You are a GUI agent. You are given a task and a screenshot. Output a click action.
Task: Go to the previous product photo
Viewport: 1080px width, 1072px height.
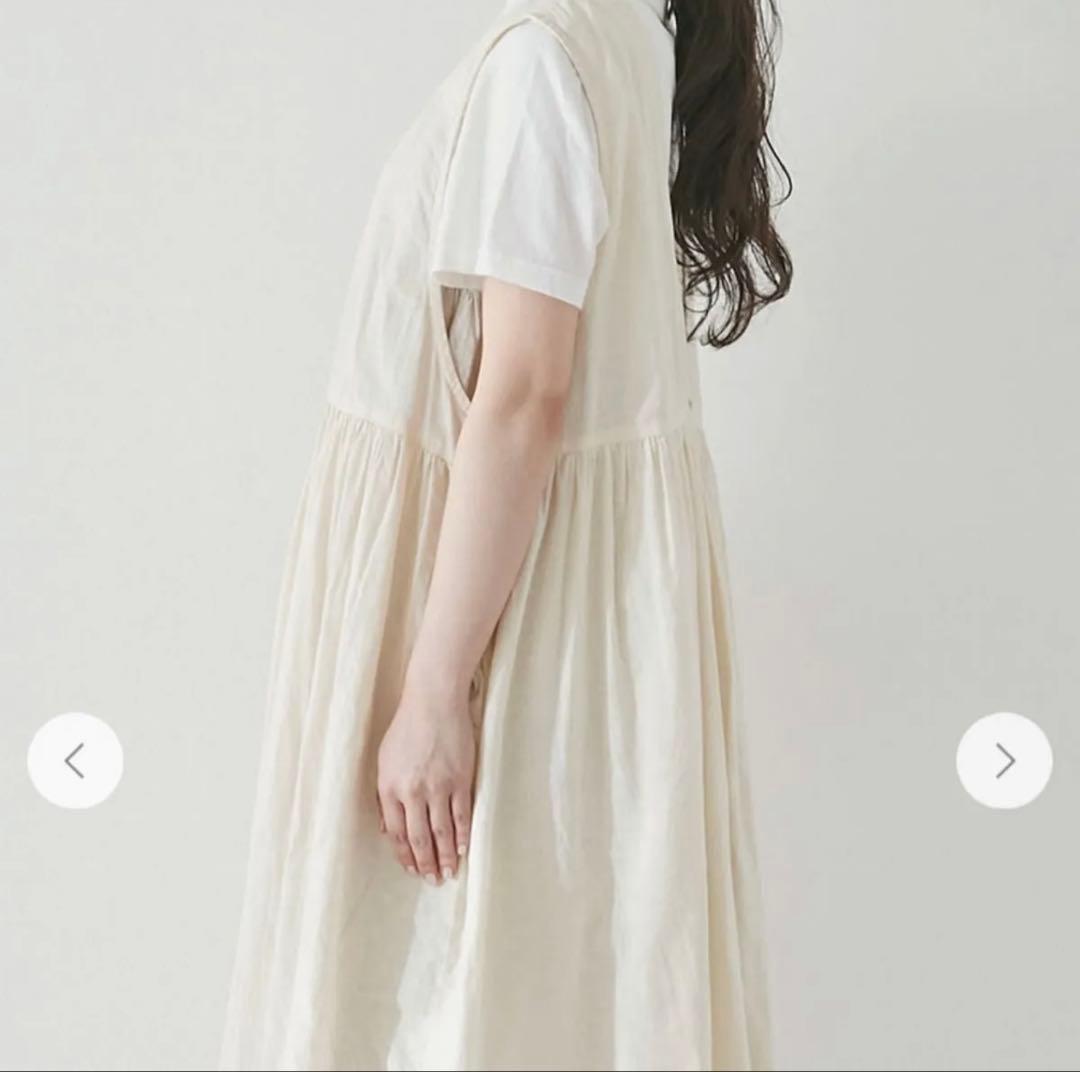pos(75,761)
